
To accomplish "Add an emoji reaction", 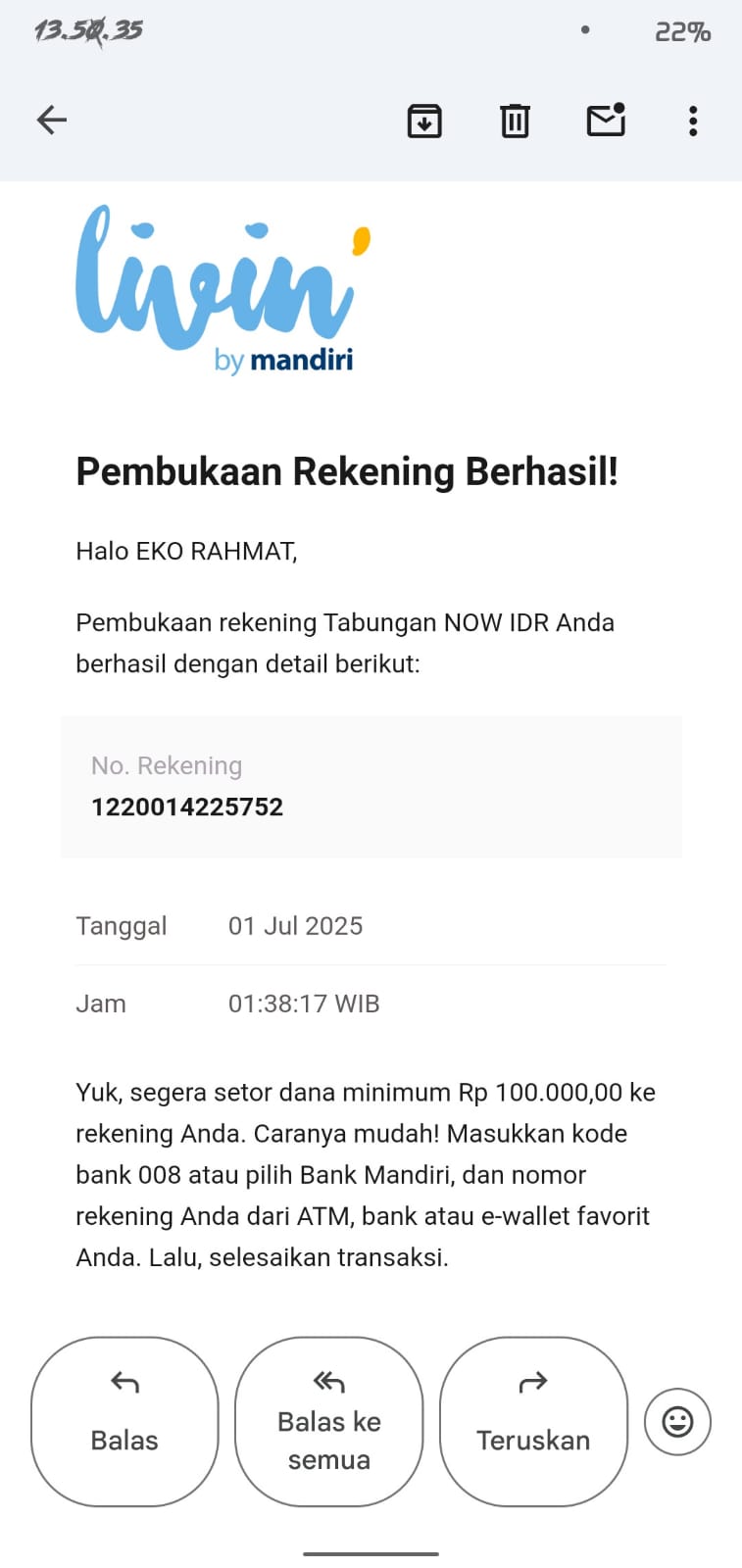I will point(677,1421).
